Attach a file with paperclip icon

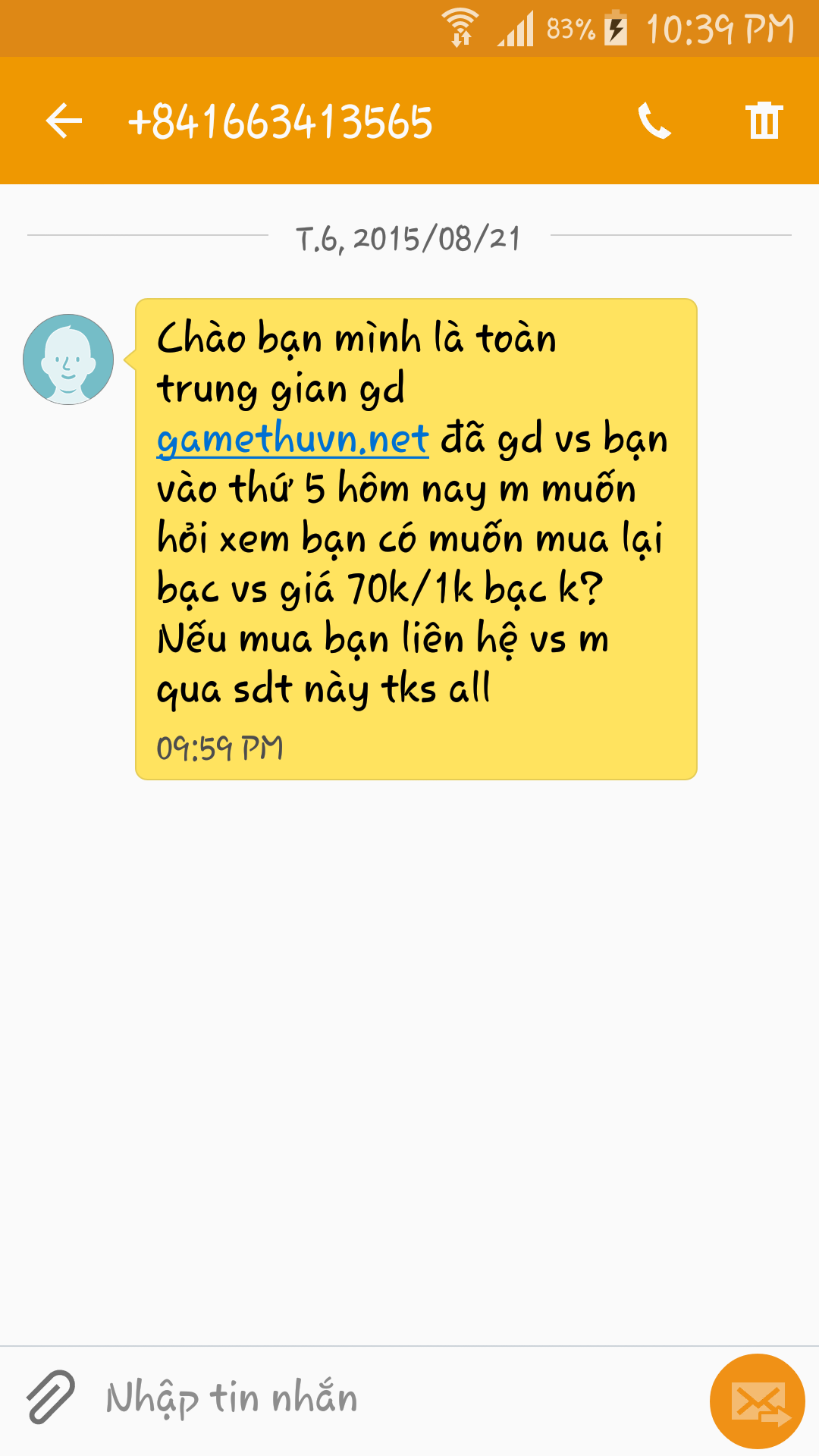coord(51,1397)
